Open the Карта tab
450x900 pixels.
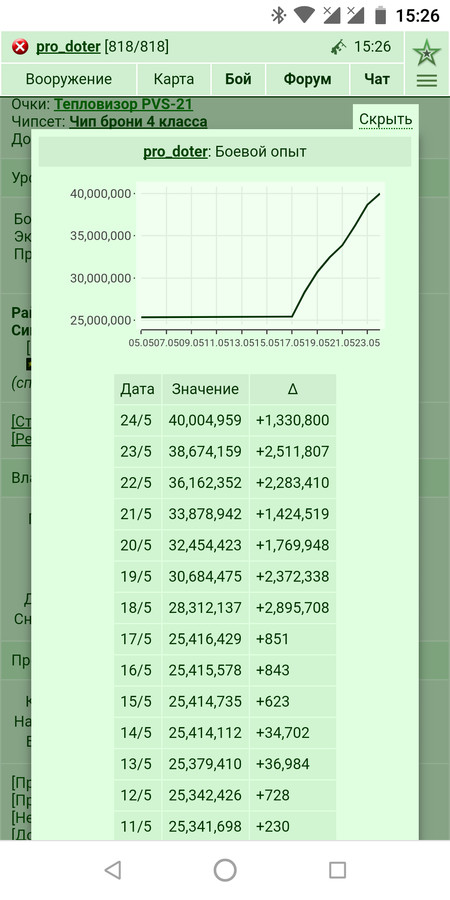(x=174, y=79)
